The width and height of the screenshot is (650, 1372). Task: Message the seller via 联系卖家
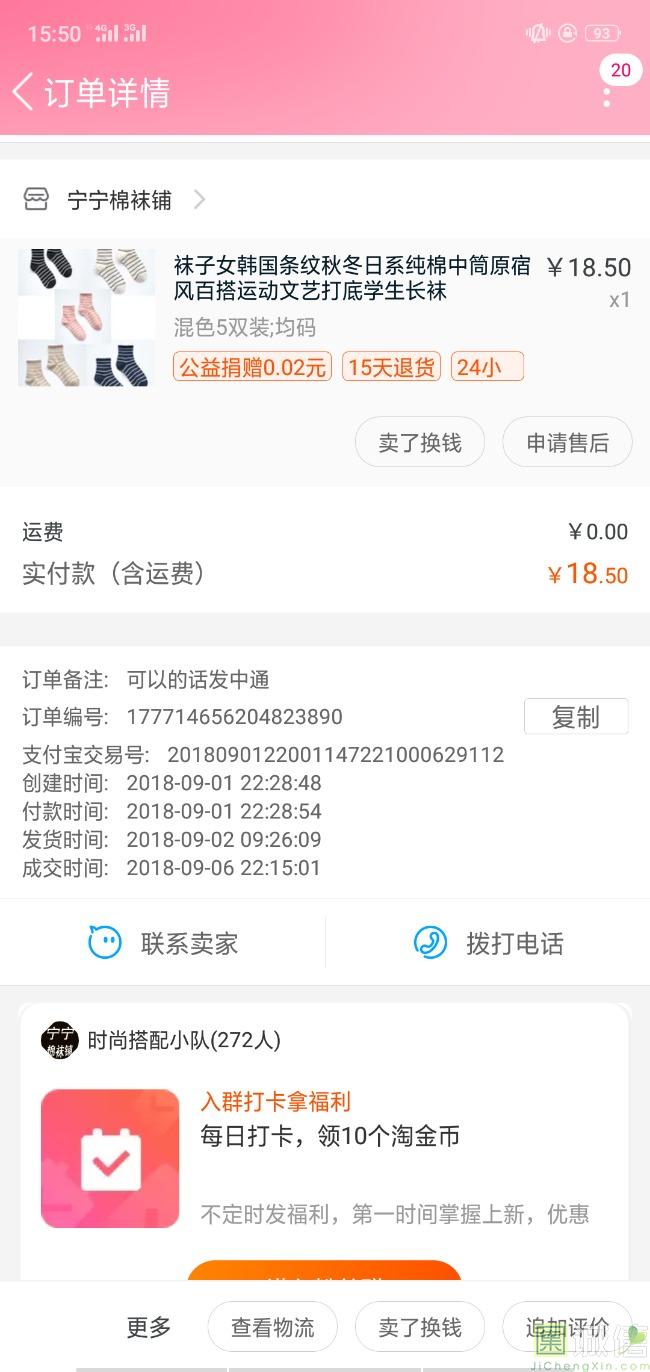tap(163, 943)
